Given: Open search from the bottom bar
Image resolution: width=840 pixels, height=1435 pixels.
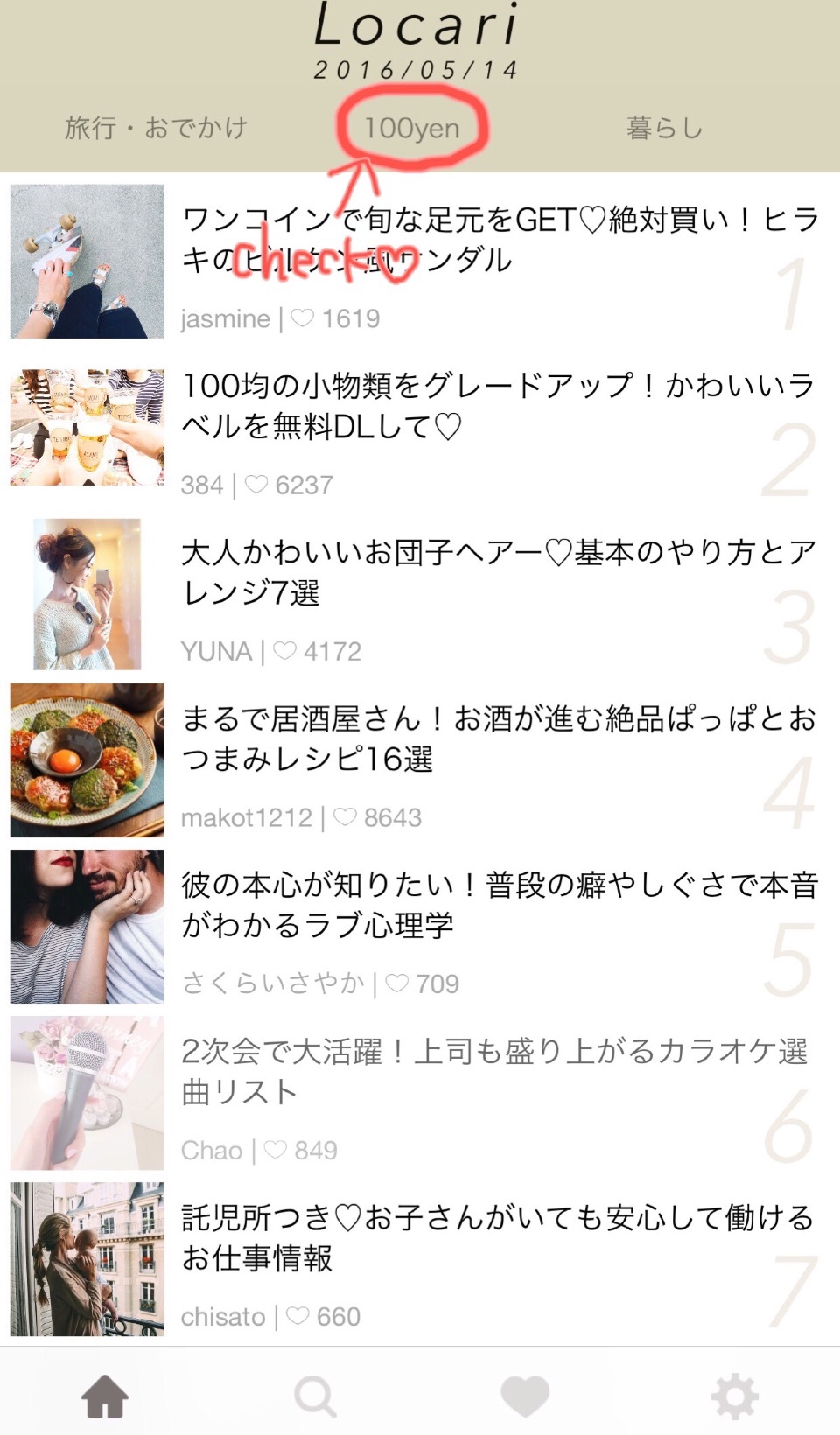Looking at the screenshot, I should pyautogui.click(x=315, y=1396).
